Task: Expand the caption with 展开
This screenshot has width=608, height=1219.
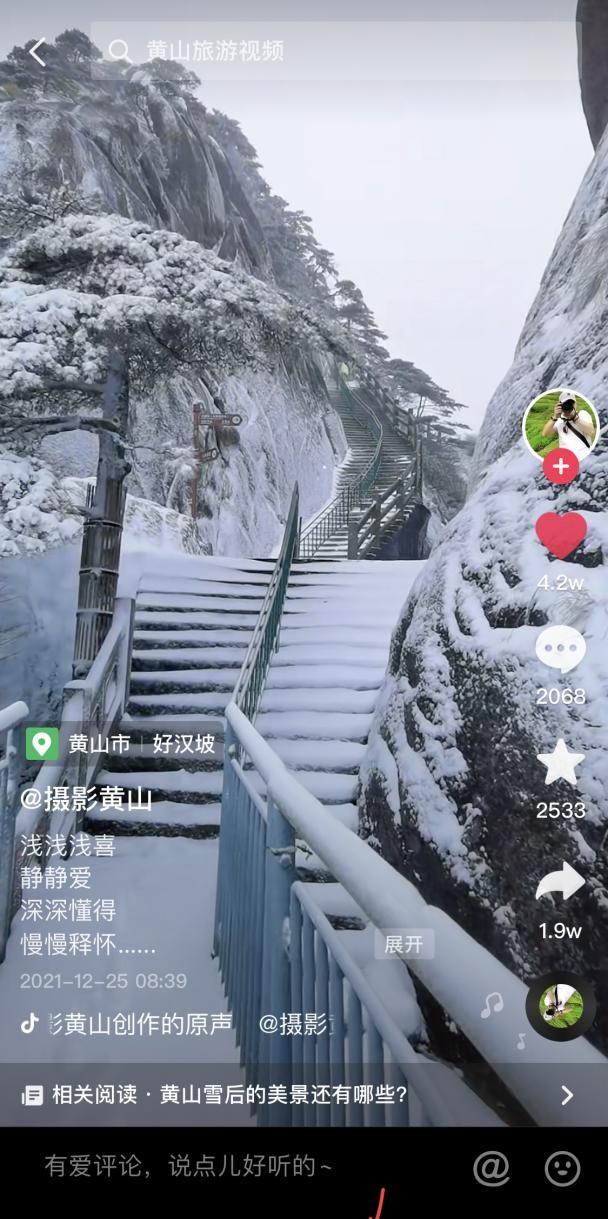Action: (x=404, y=944)
